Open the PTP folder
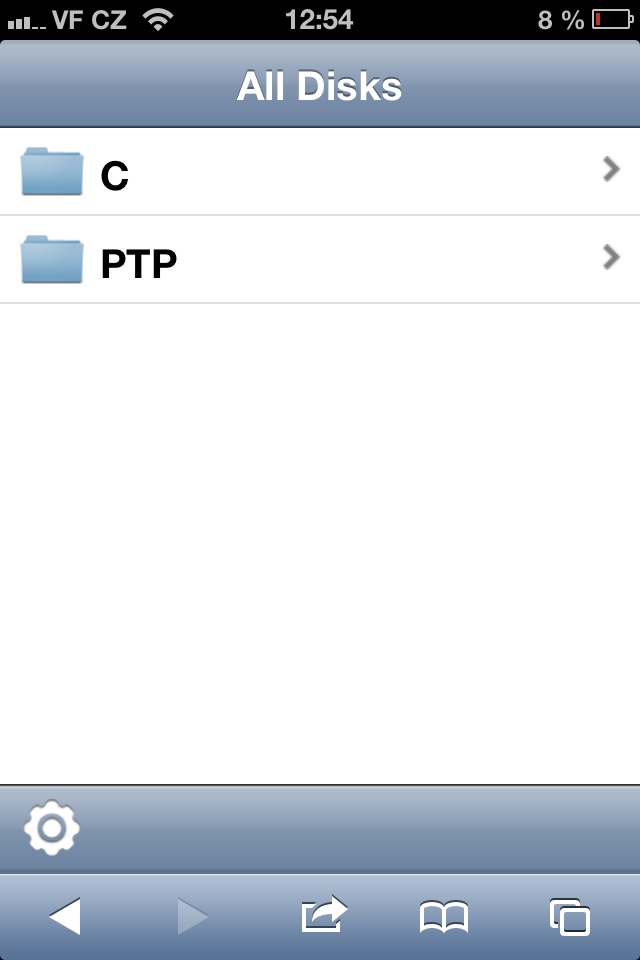This screenshot has width=640, height=960. 320,260
